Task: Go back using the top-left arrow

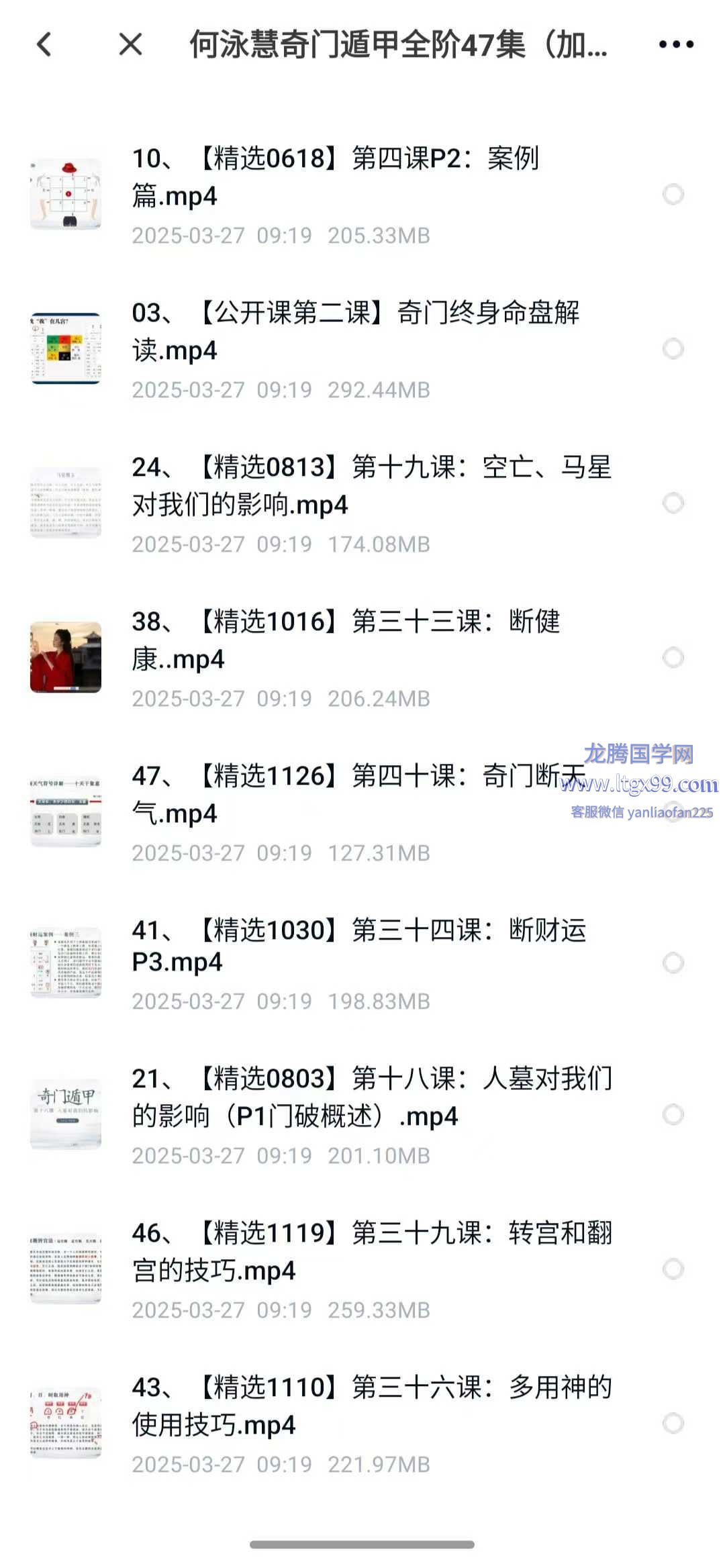Action: tap(44, 45)
